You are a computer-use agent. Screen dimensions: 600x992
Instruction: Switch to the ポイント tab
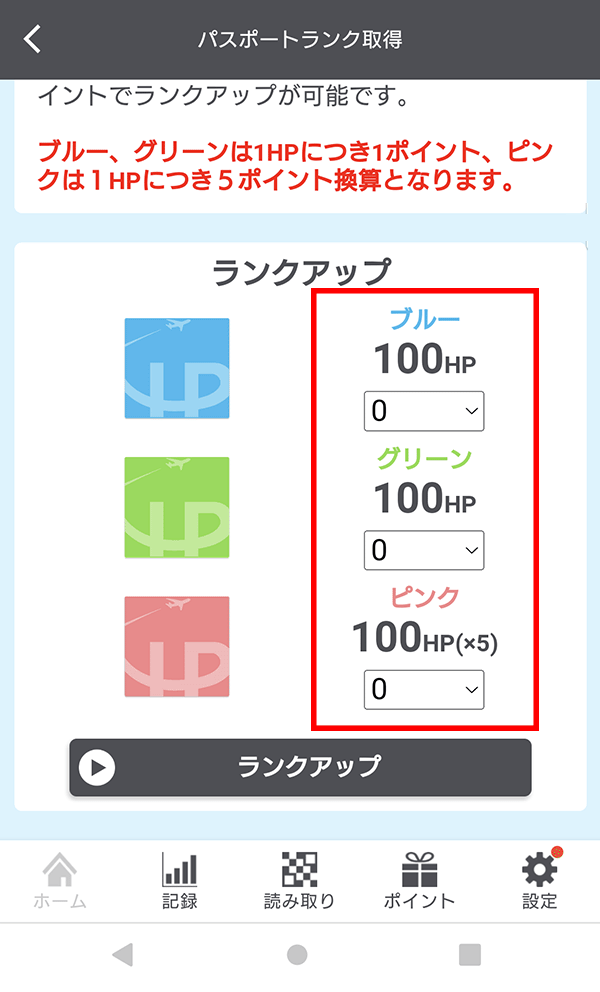(x=419, y=880)
